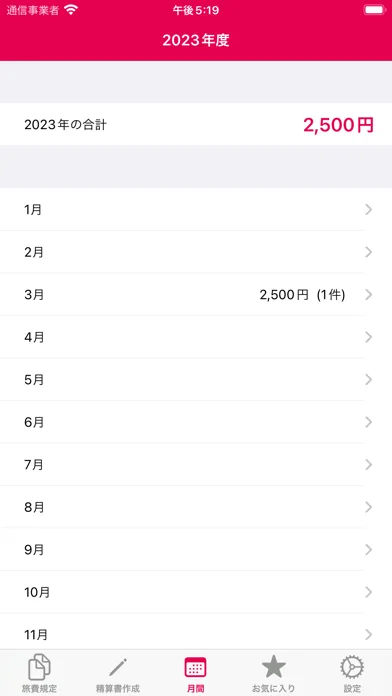Open the 9月 row
Screen dimensions: 392x696
coord(196,550)
